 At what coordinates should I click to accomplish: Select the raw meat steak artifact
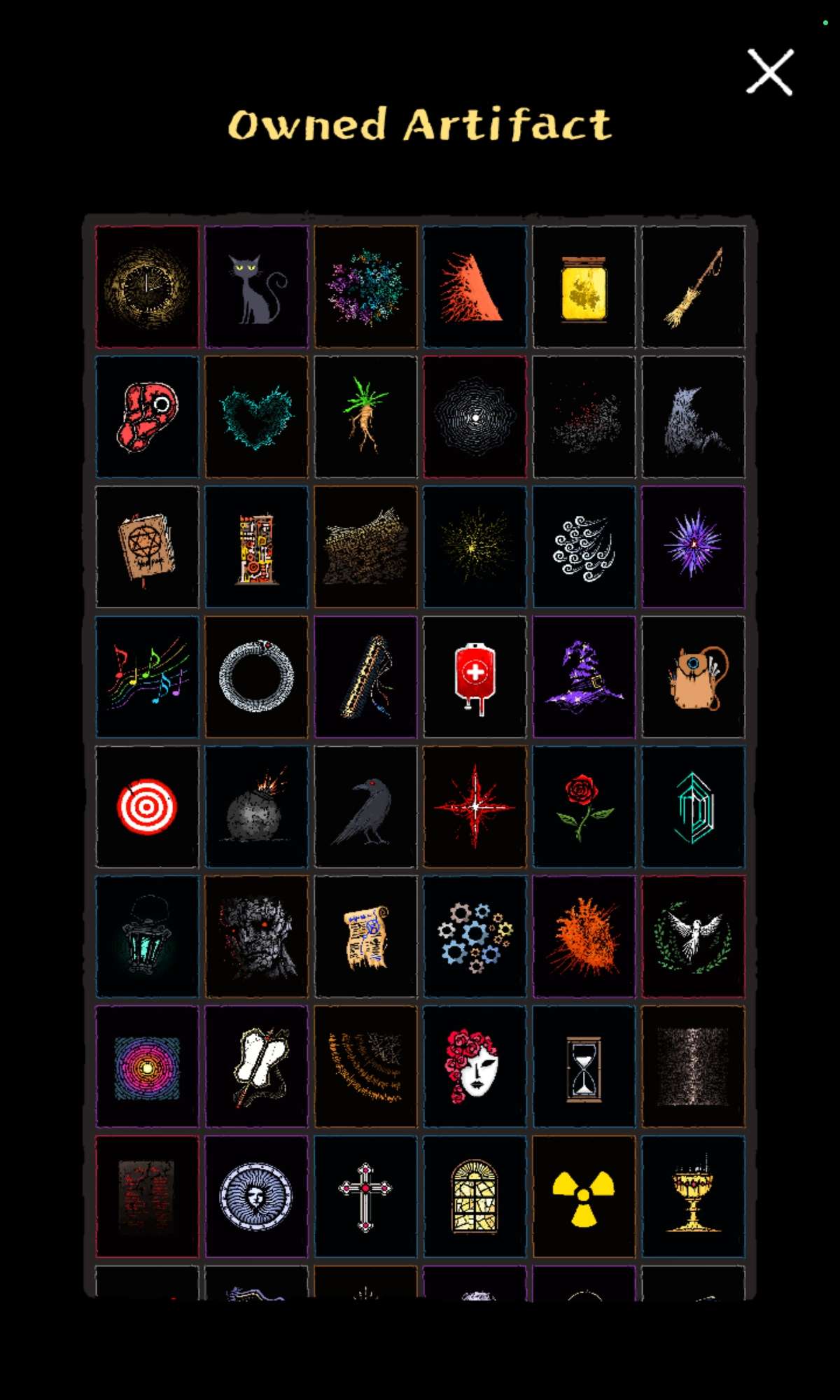coord(147,417)
